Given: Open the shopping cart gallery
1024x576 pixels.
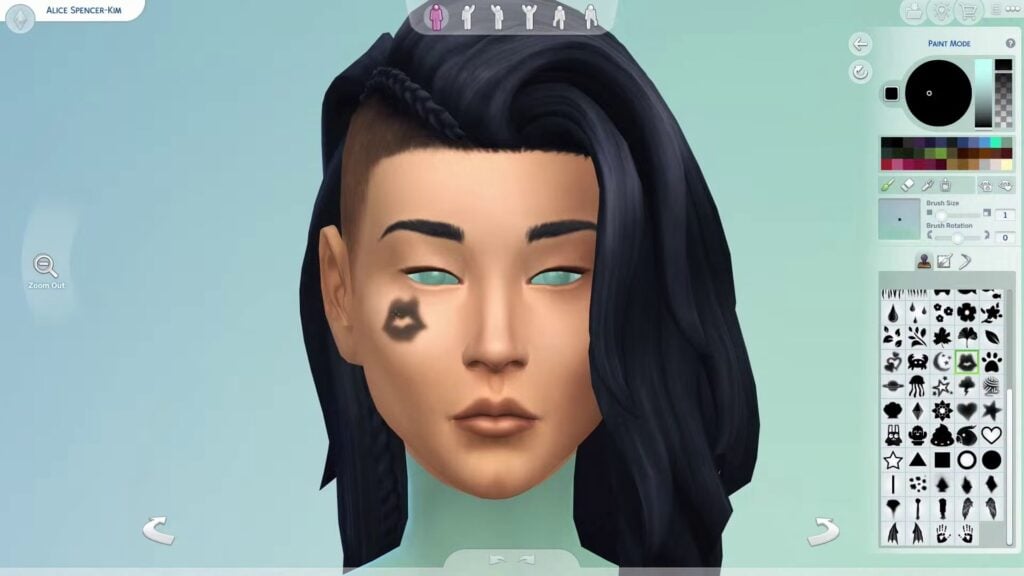Looking at the screenshot, I should pyautogui.click(x=968, y=12).
